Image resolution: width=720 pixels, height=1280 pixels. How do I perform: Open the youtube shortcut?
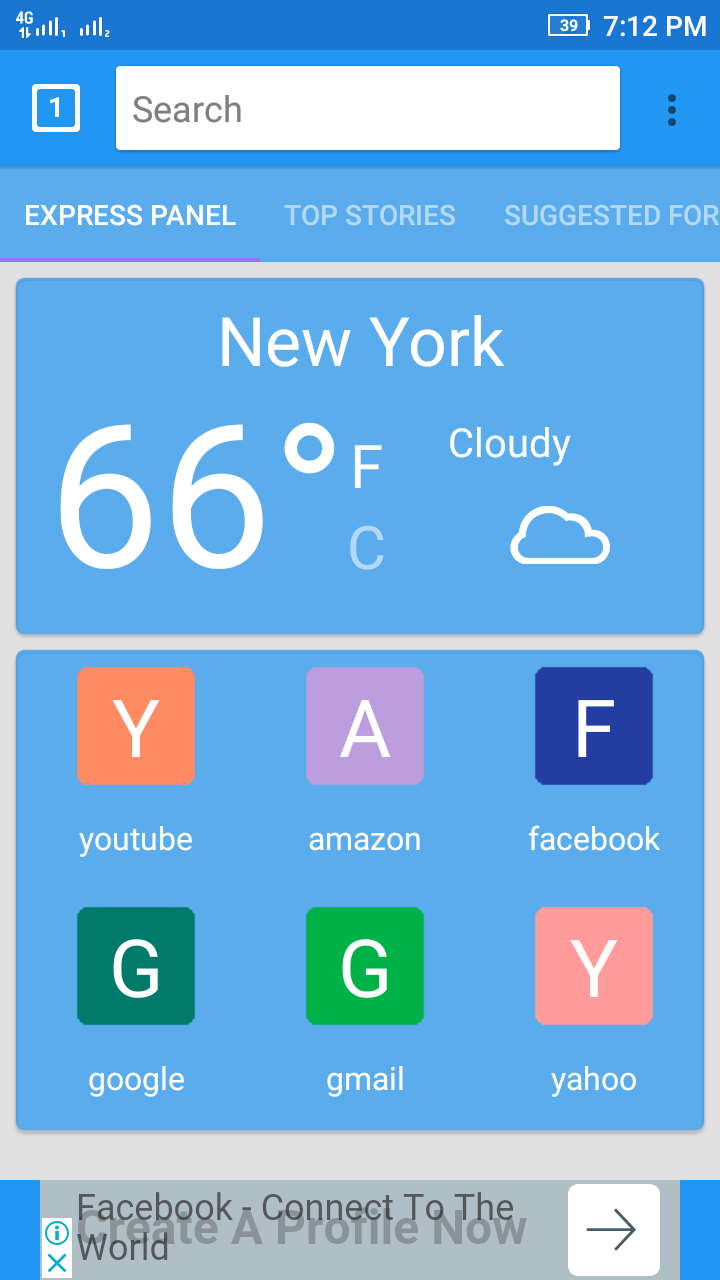pyautogui.click(x=136, y=726)
